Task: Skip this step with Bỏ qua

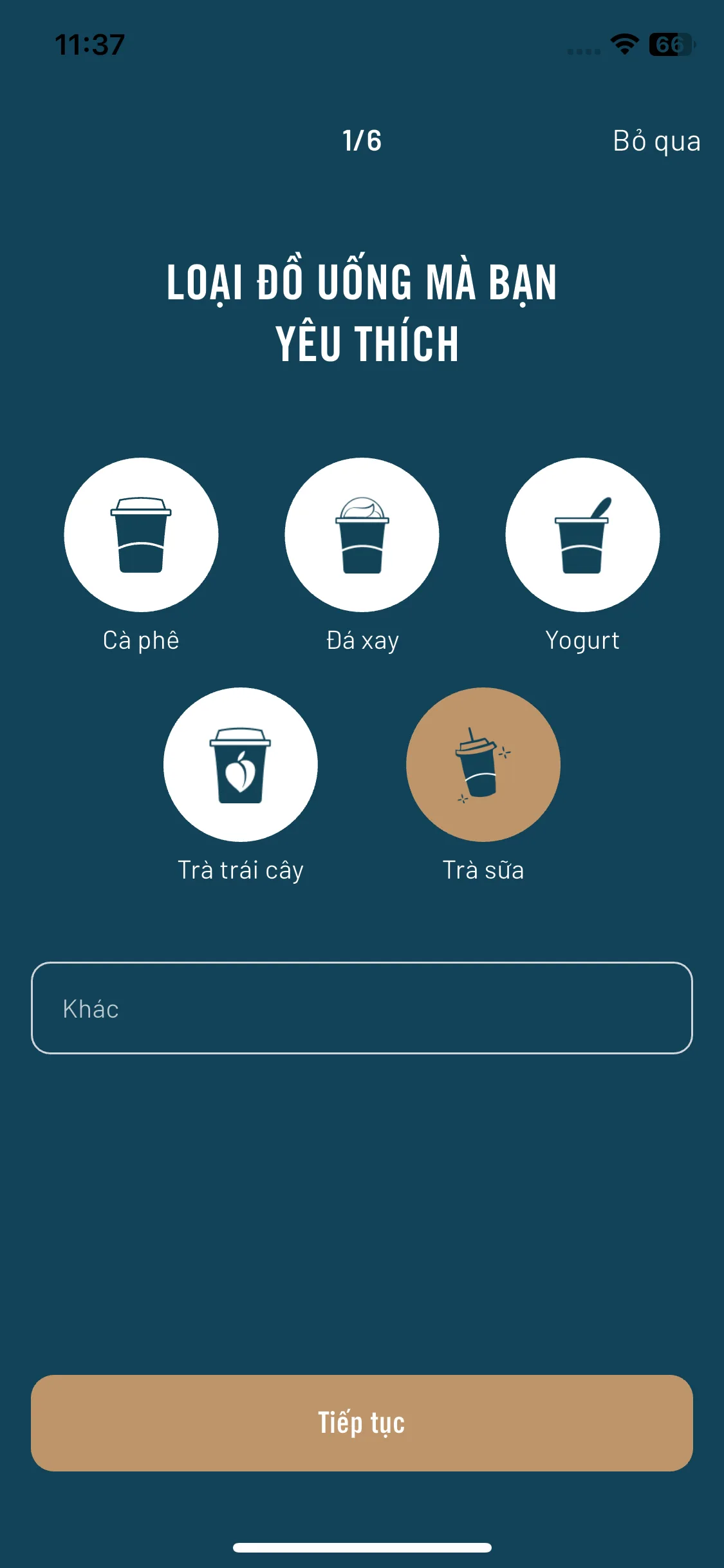Action: point(656,141)
